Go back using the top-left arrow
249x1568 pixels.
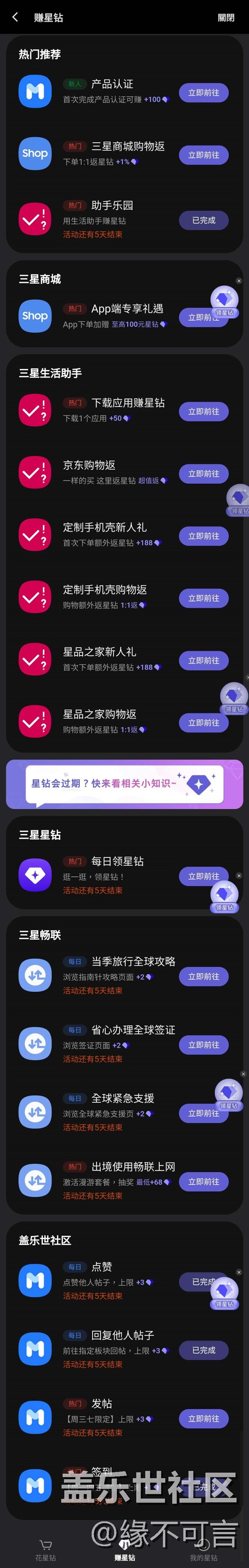pos(15,18)
